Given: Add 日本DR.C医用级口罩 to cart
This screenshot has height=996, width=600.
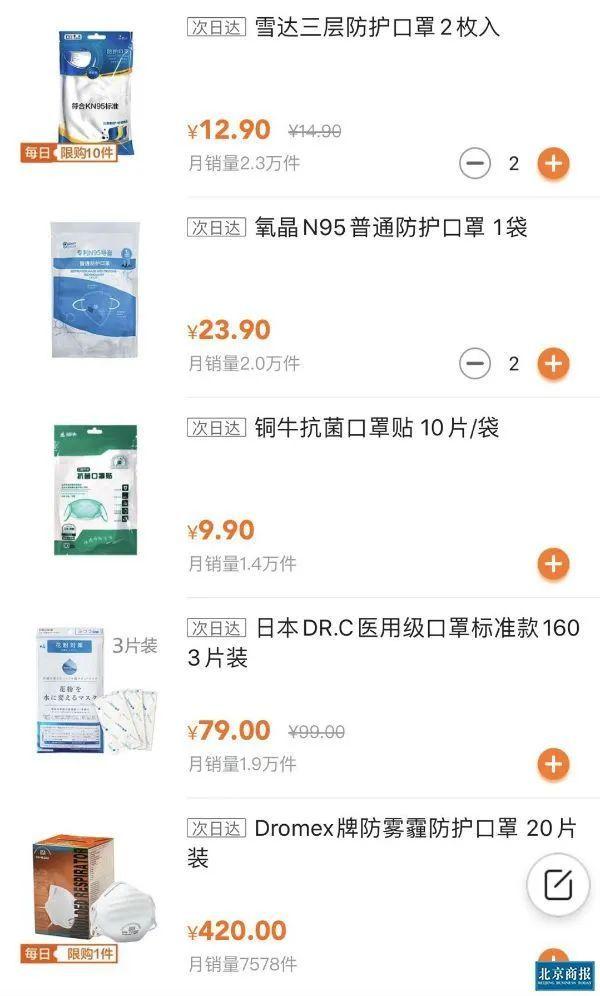Looking at the screenshot, I should pos(553,764).
